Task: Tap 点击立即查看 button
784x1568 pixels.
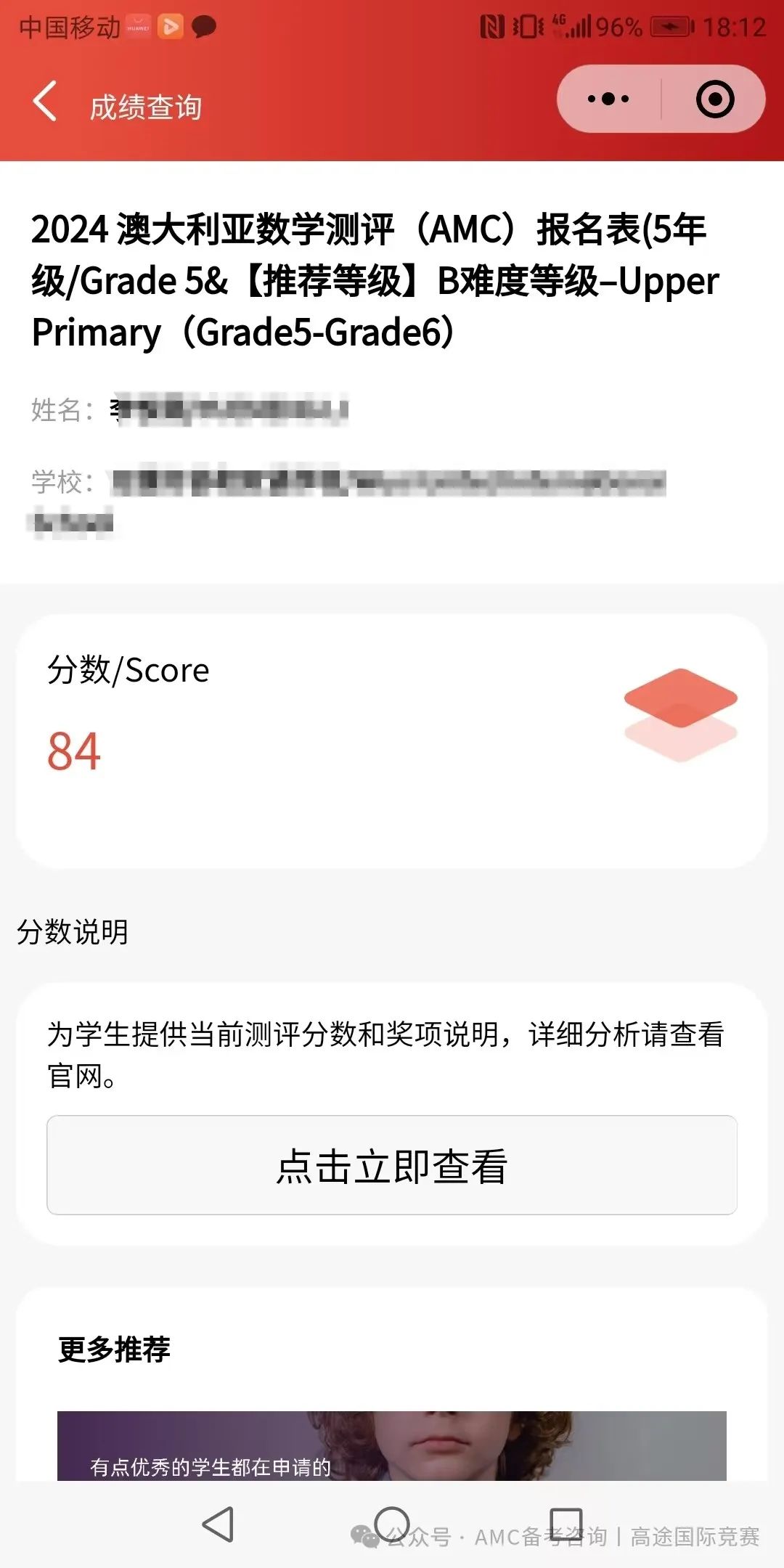Action: click(x=392, y=1165)
